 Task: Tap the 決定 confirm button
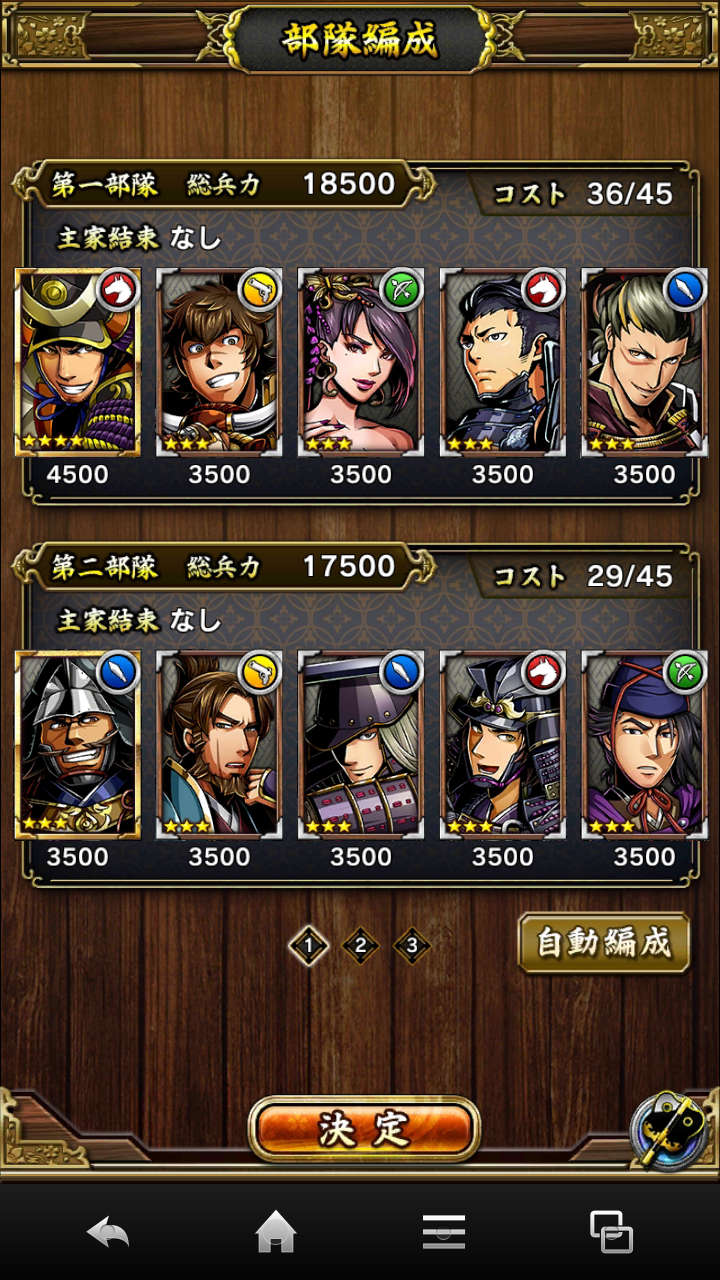coord(364,1128)
